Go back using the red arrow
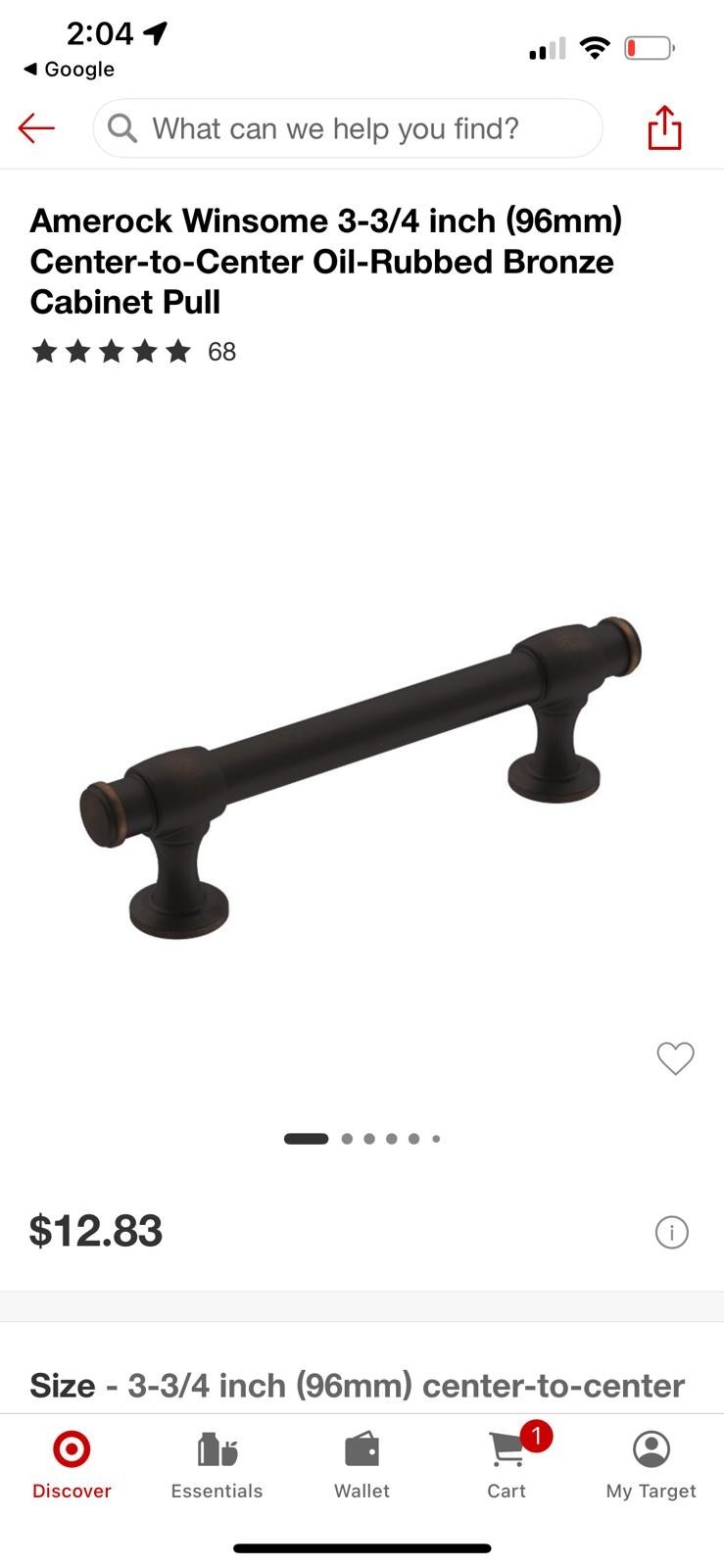This screenshot has height=1568, width=724. (x=36, y=128)
